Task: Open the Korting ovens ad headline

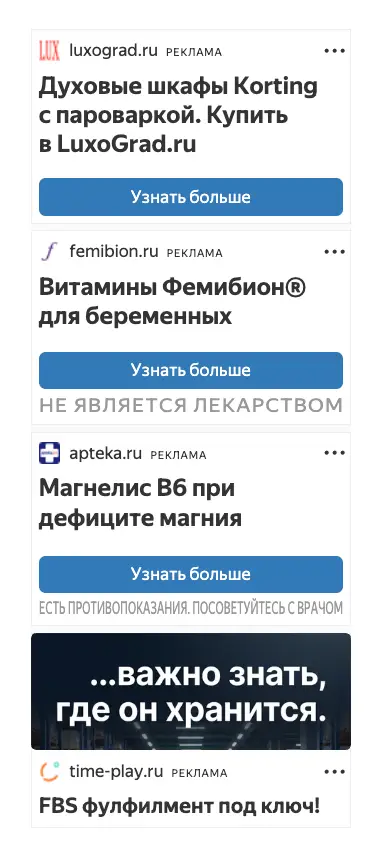Action: tap(178, 116)
